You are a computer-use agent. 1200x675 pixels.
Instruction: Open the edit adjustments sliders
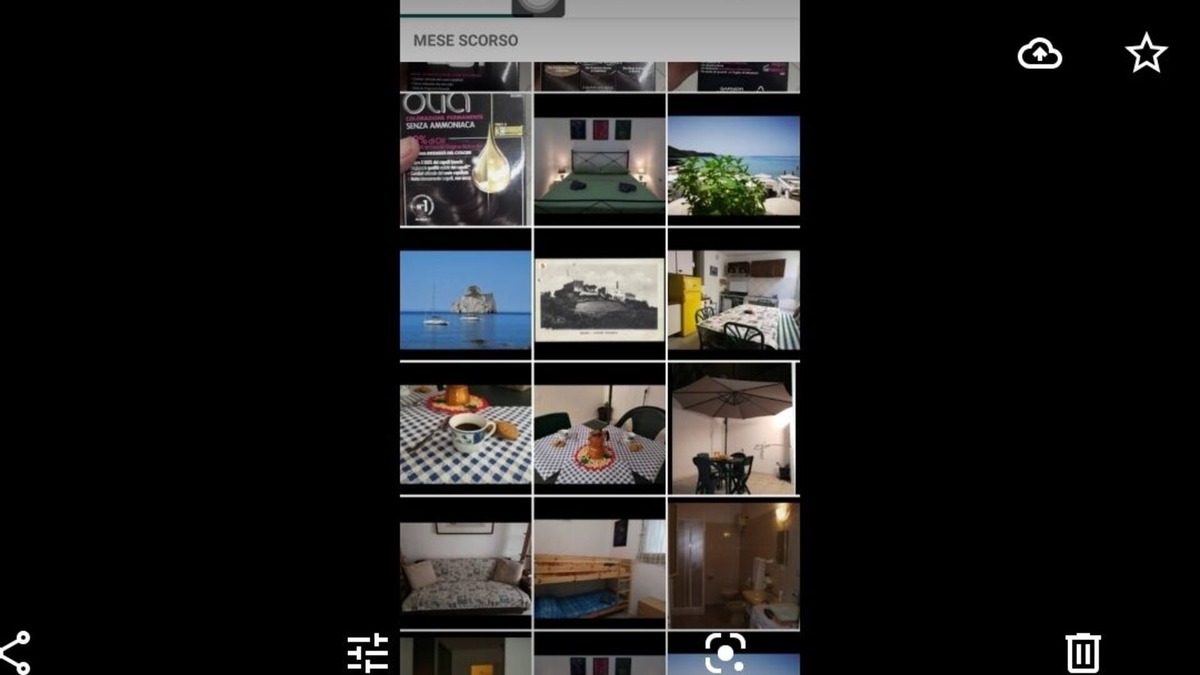367,653
